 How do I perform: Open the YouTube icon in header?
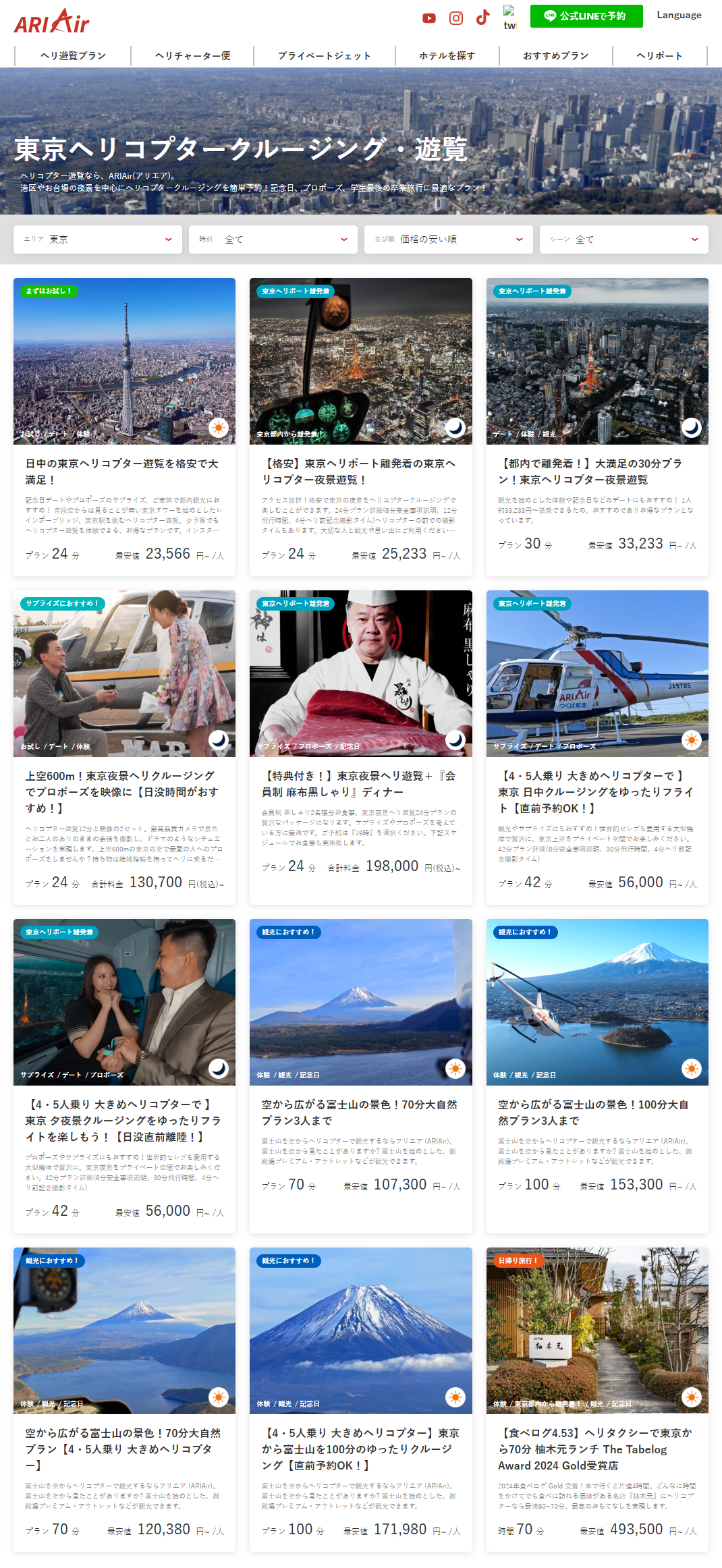pos(429,18)
